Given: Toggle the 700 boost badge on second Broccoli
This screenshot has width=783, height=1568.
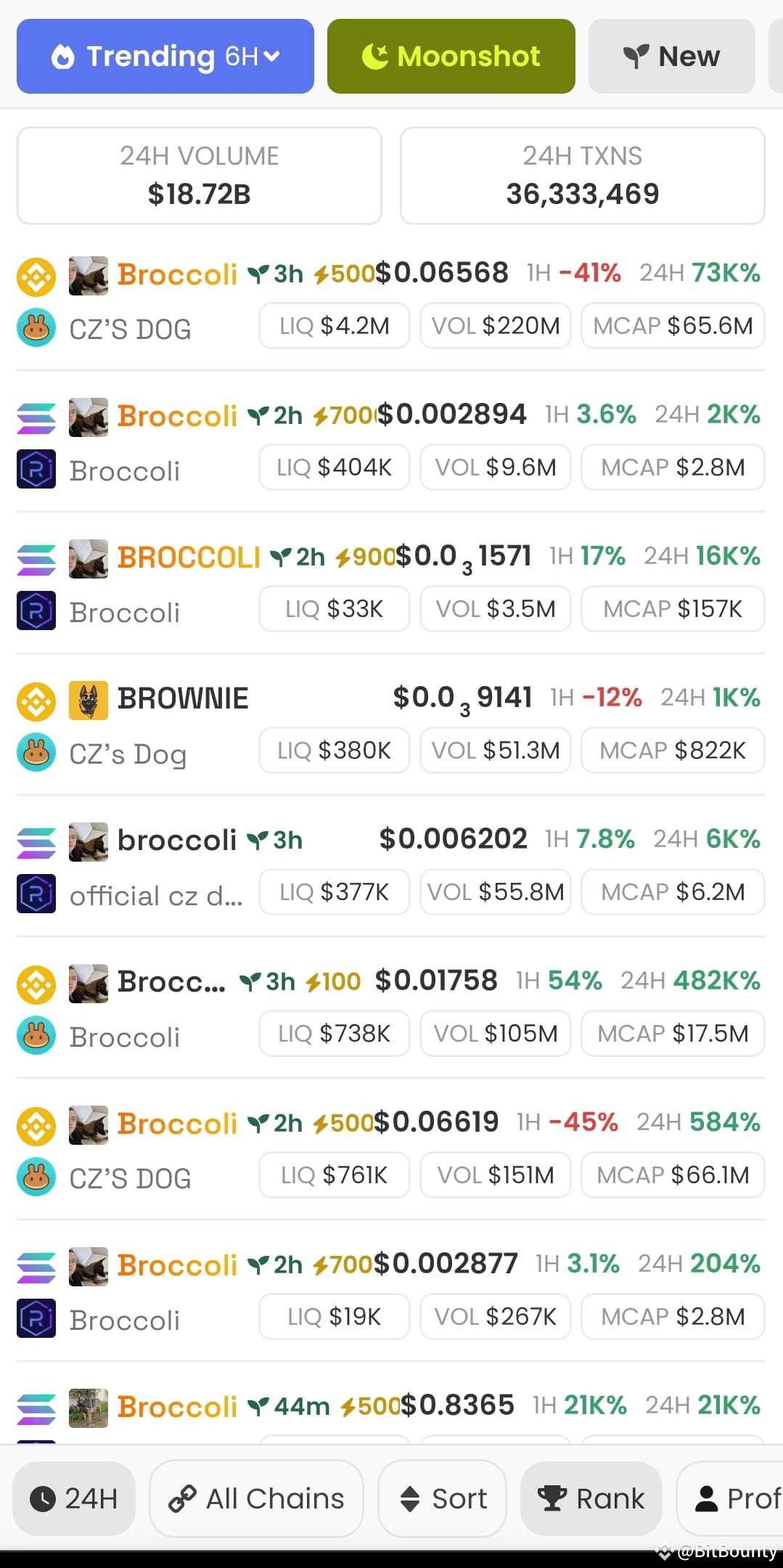Looking at the screenshot, I should click(x=348, y=415).
